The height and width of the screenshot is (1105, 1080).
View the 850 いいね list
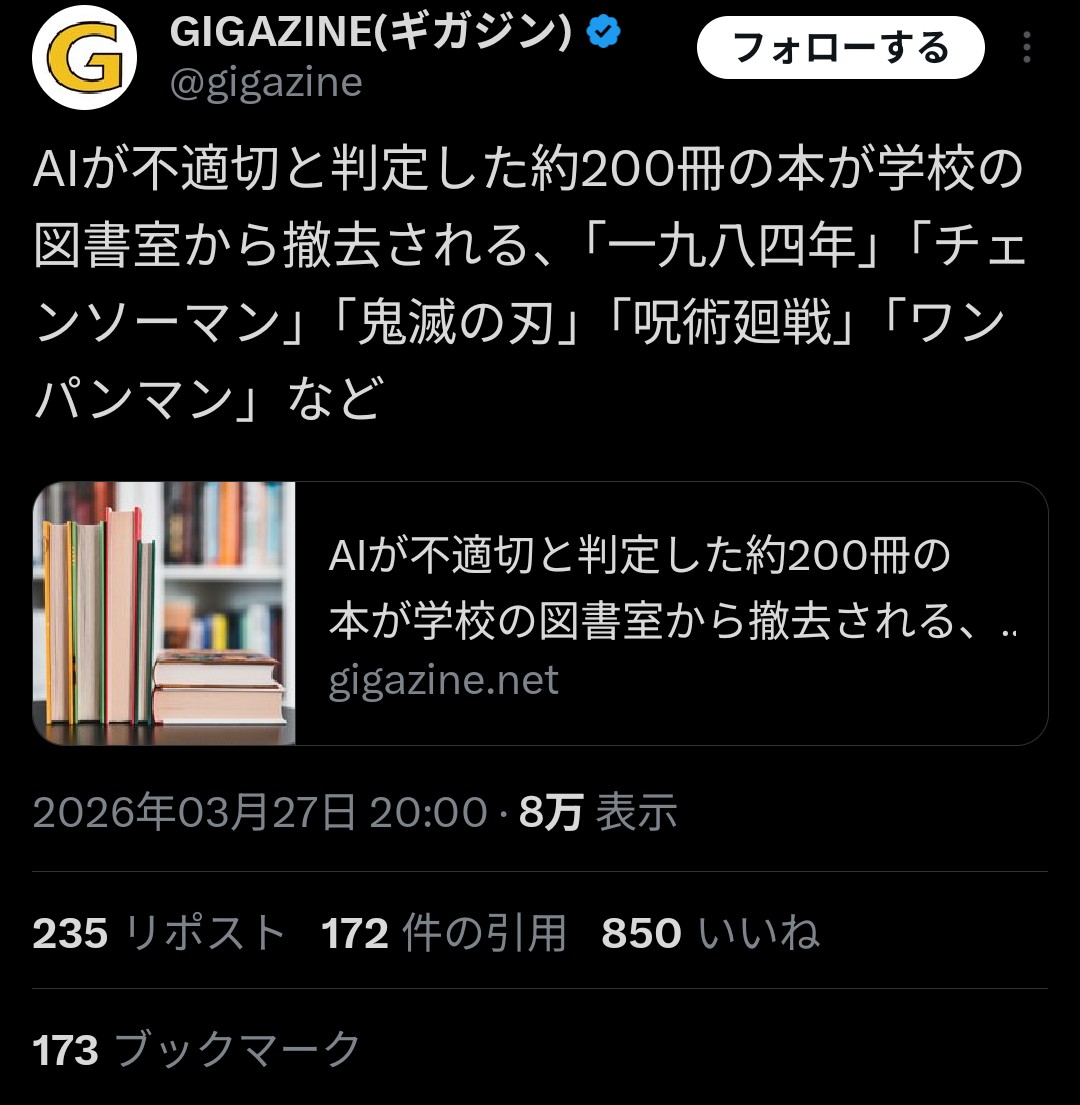click(710, 933)
